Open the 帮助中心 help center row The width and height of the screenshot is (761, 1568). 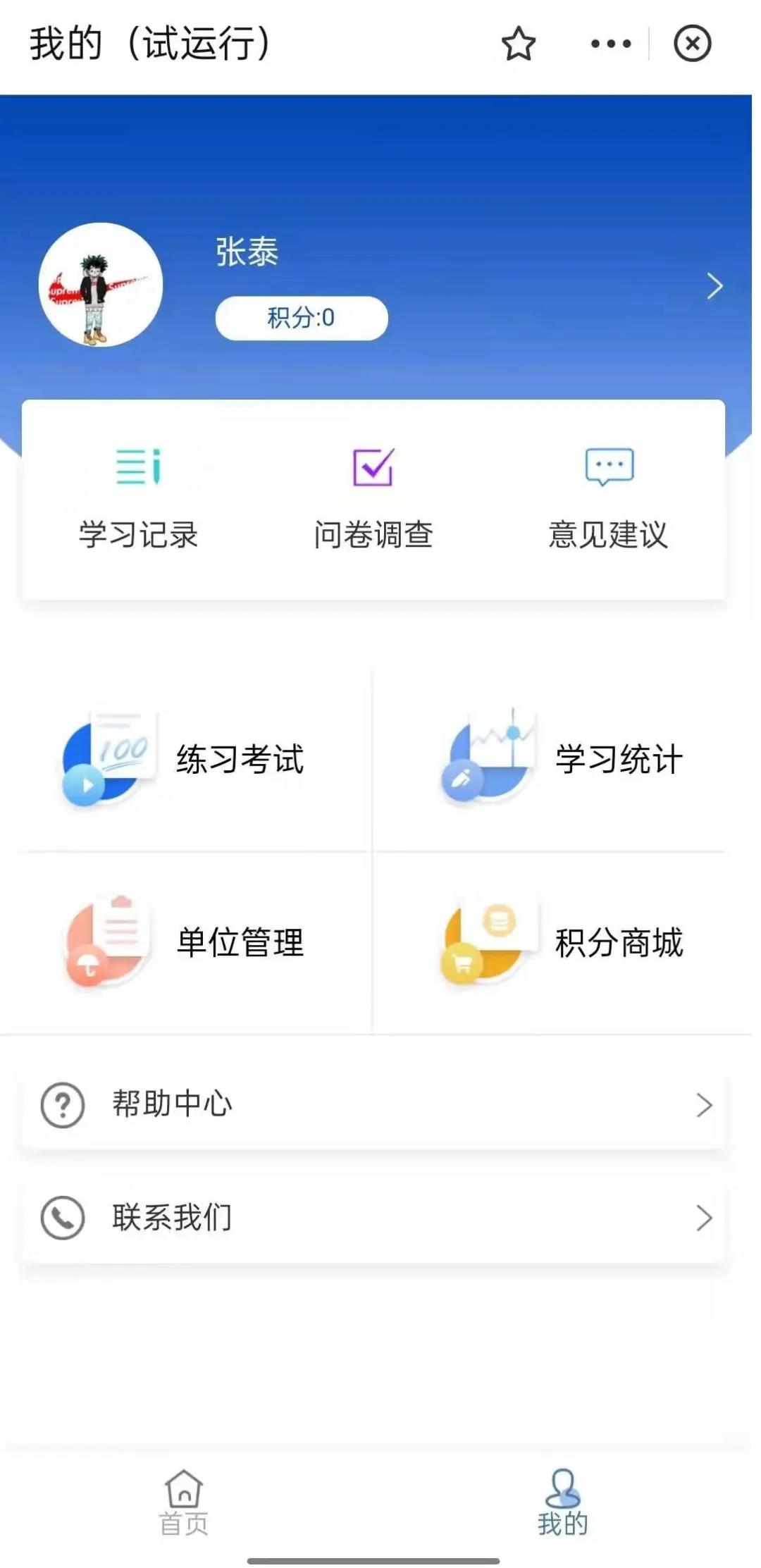[373, 1104]
